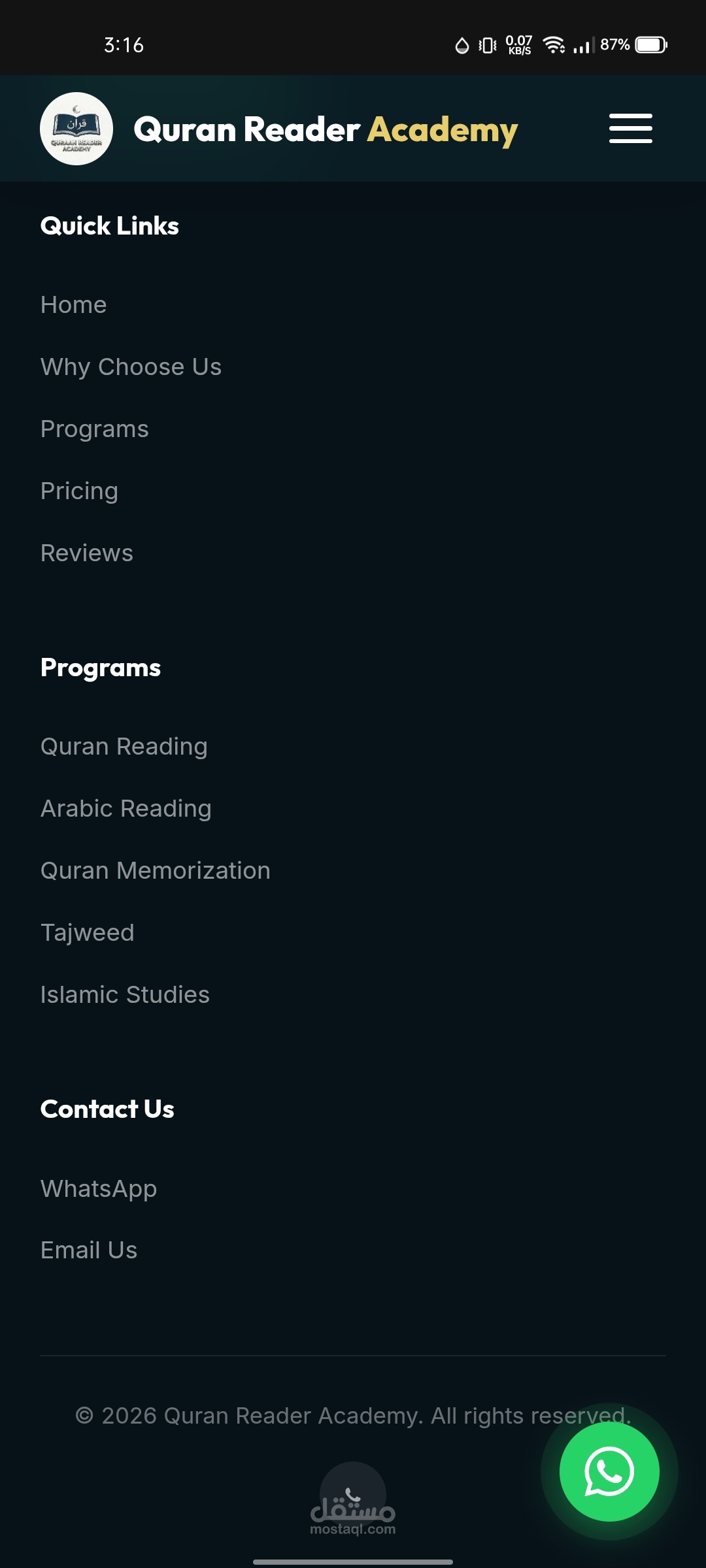Contact via the WhatsApp footer link
Screen dimensions: 706x1568
coord(99,1189)
